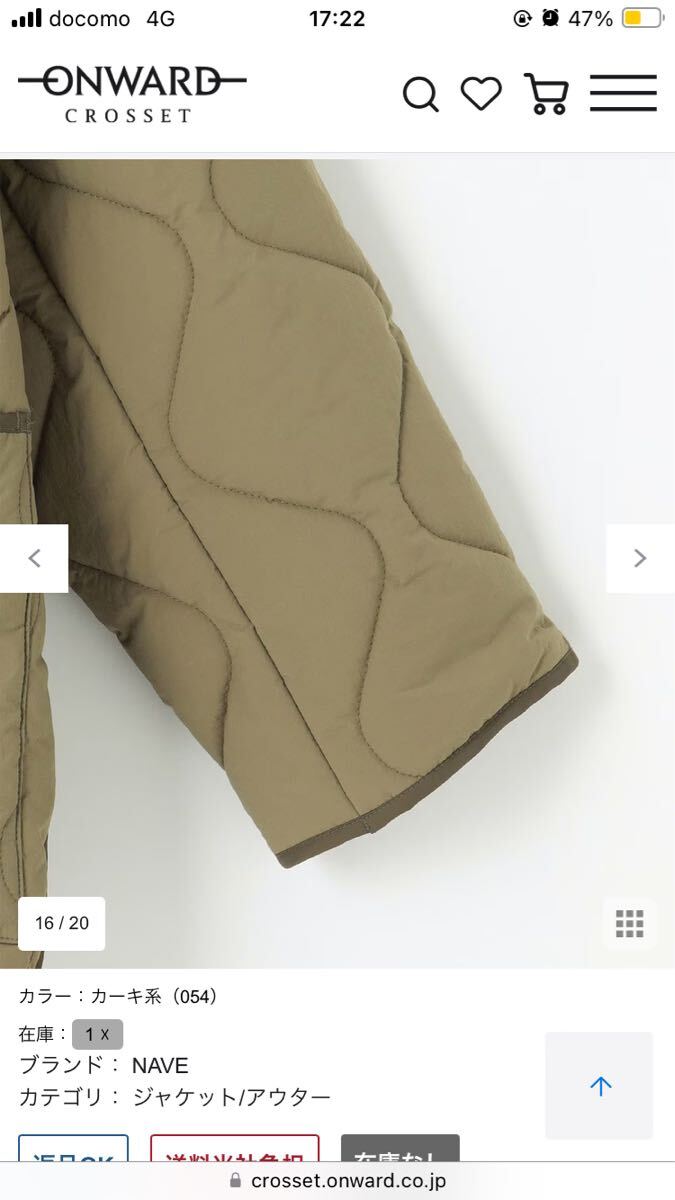
Task: Go to the Onward Crosset home logo
Action: pos(131,93)
